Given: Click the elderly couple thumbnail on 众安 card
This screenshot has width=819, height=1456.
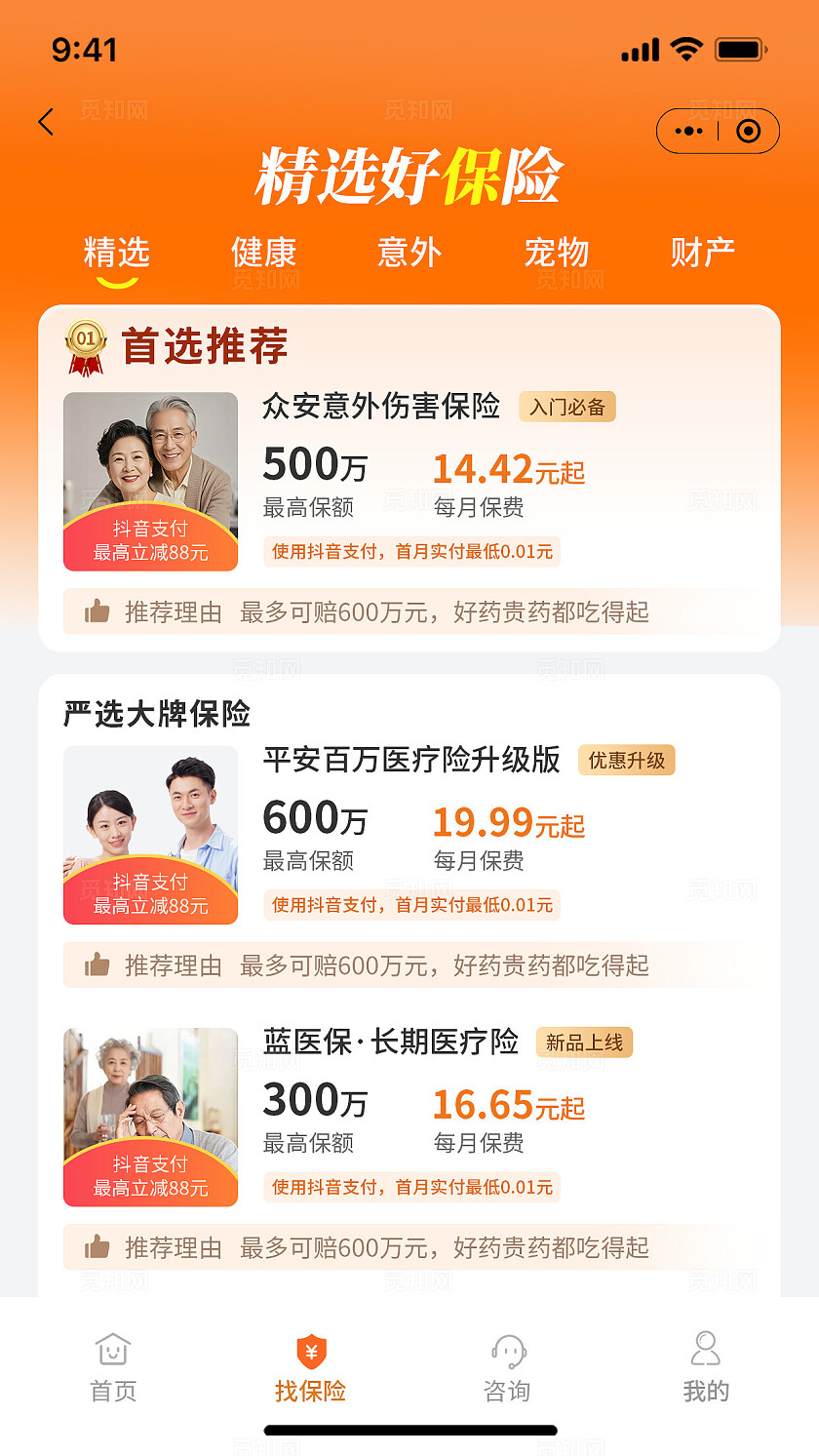Looking at the screenshot, I should (150, 458).
